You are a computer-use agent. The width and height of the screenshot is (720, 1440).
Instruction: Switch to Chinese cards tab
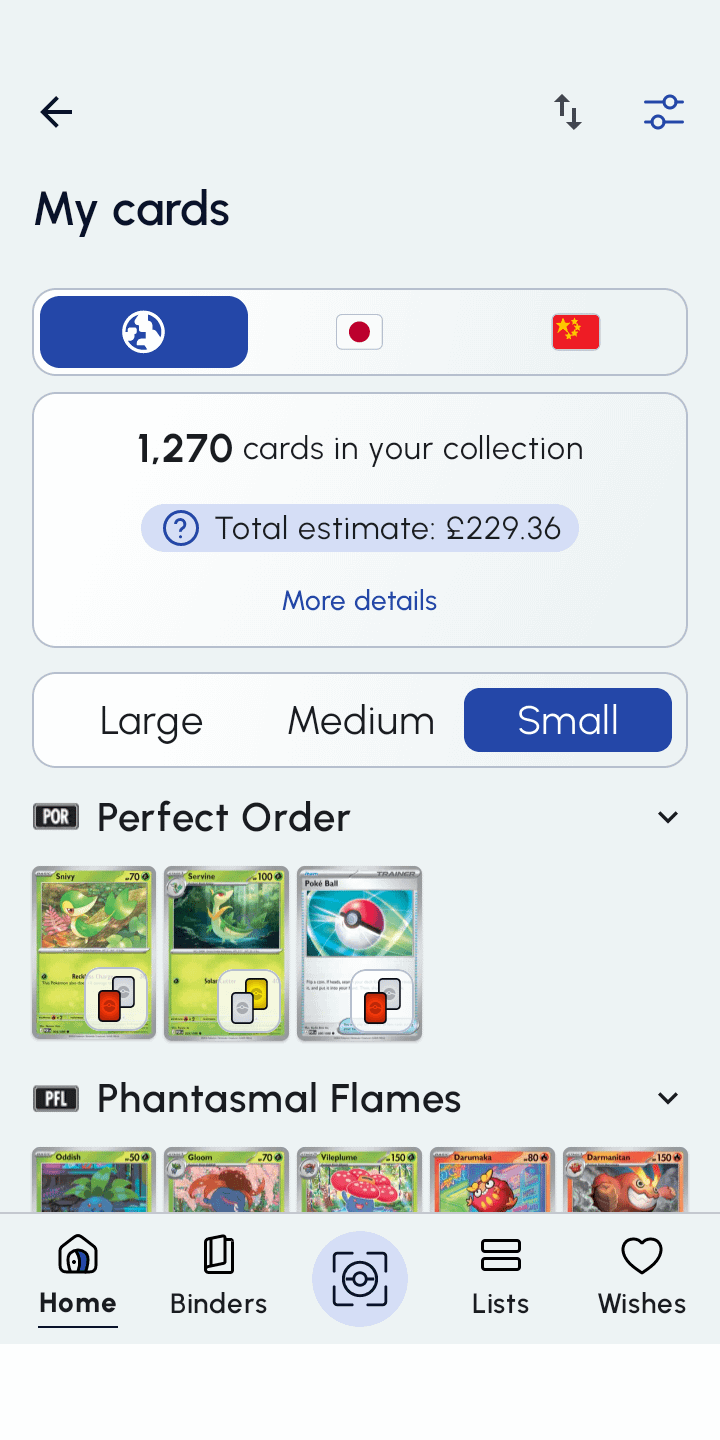(575, 332)
